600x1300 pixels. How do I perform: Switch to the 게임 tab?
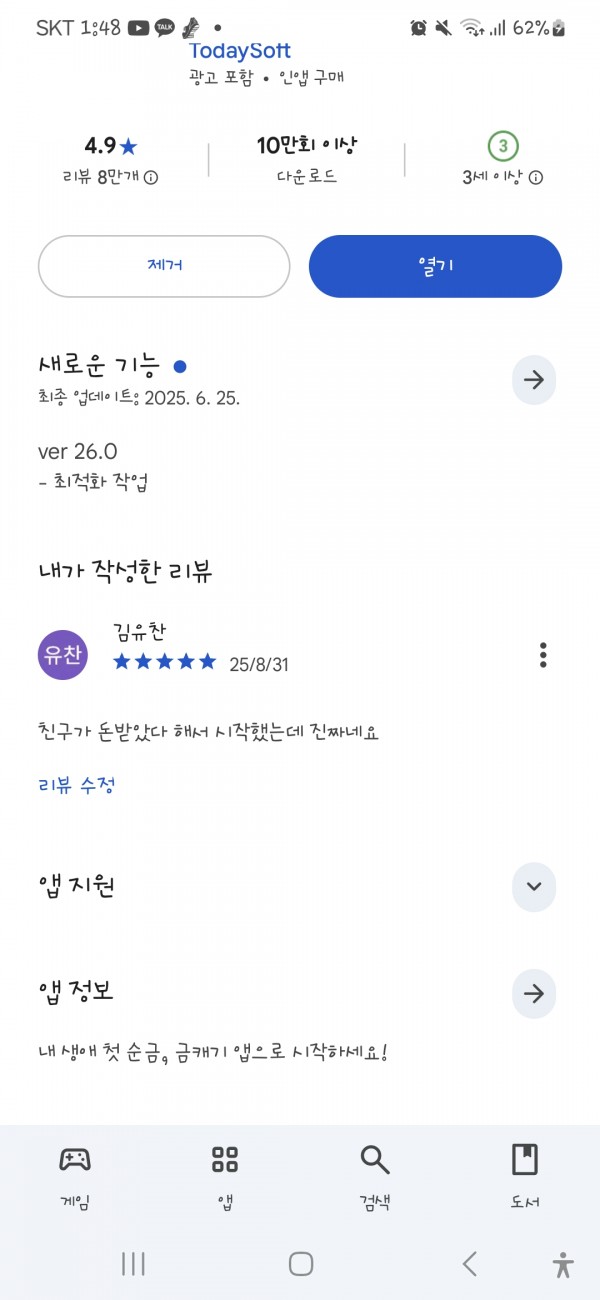[x=75, y=1178]
